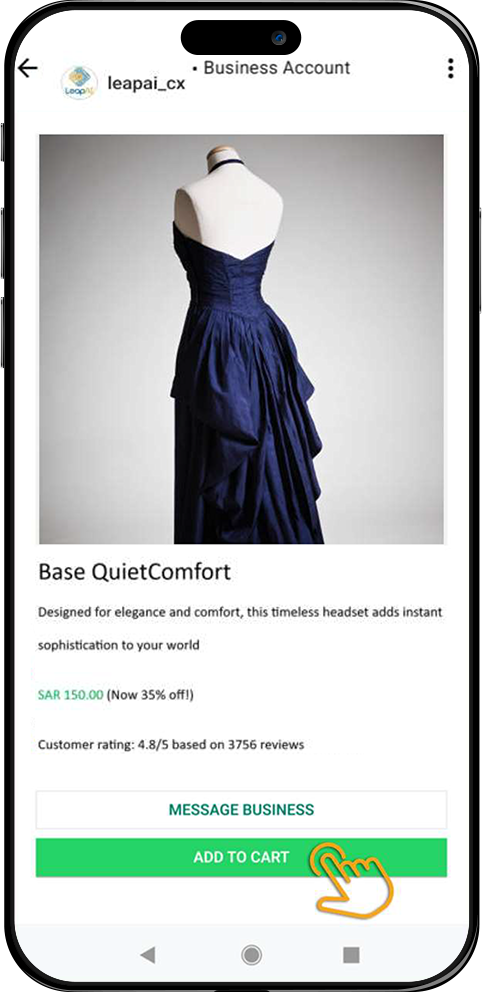
Task: Tap the system home button
Action: click(252, 954)
